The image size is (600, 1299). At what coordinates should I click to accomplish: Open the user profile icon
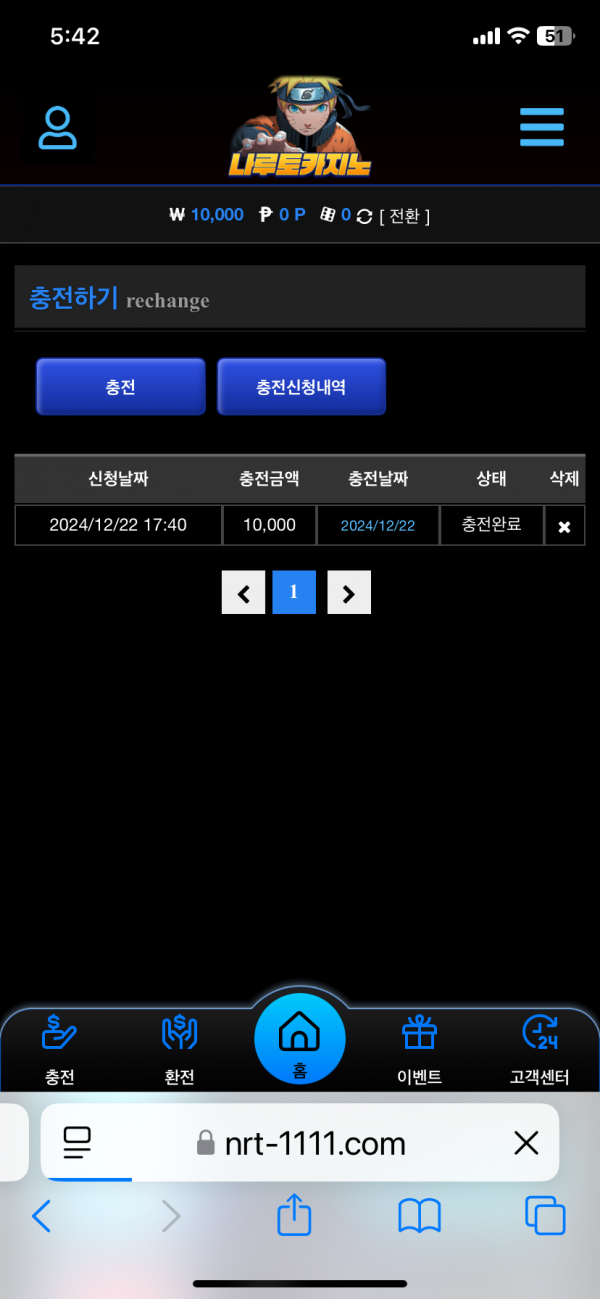[x=57, y=128]
